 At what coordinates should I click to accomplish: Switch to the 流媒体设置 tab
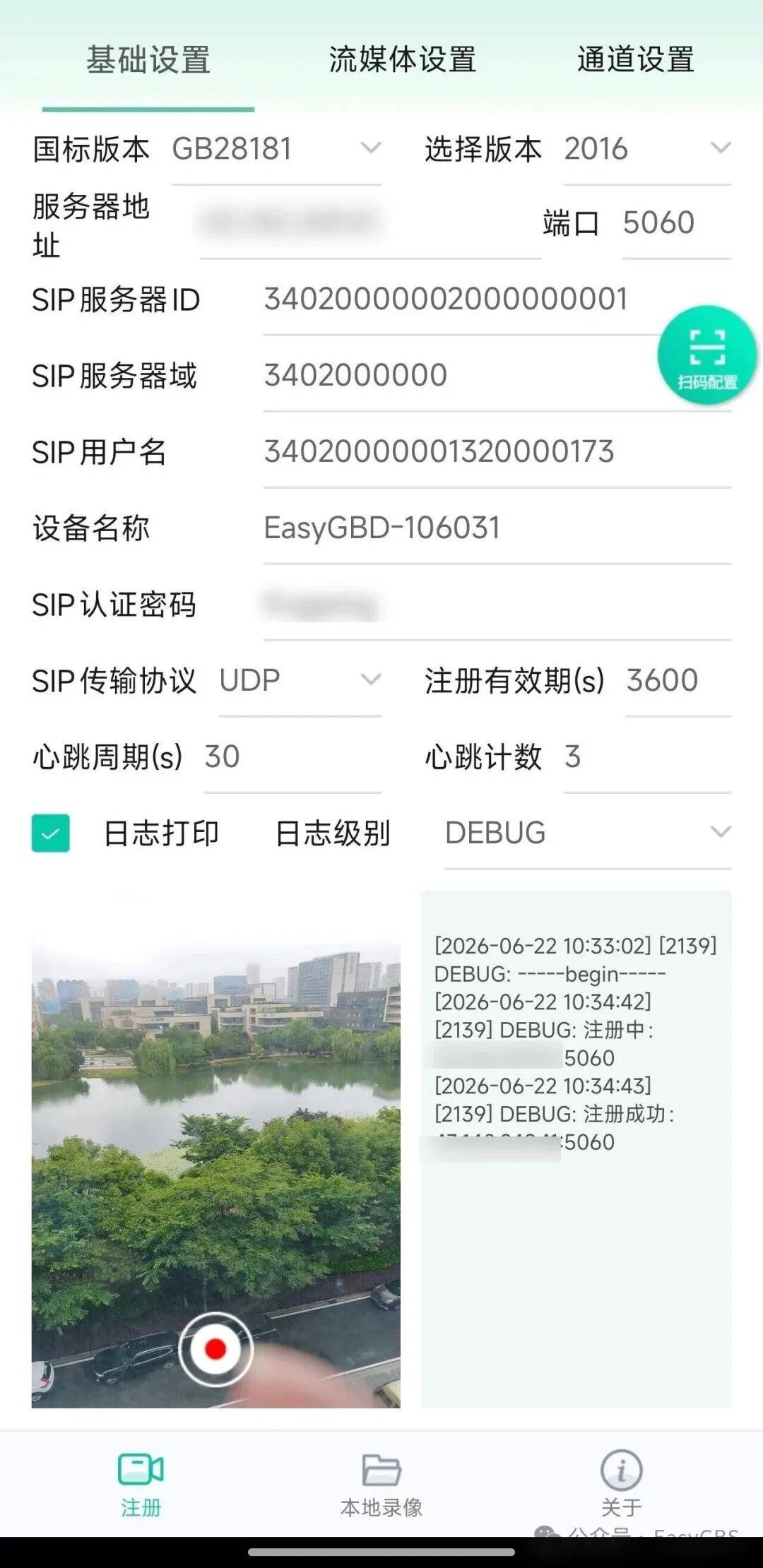click(402, 59)
